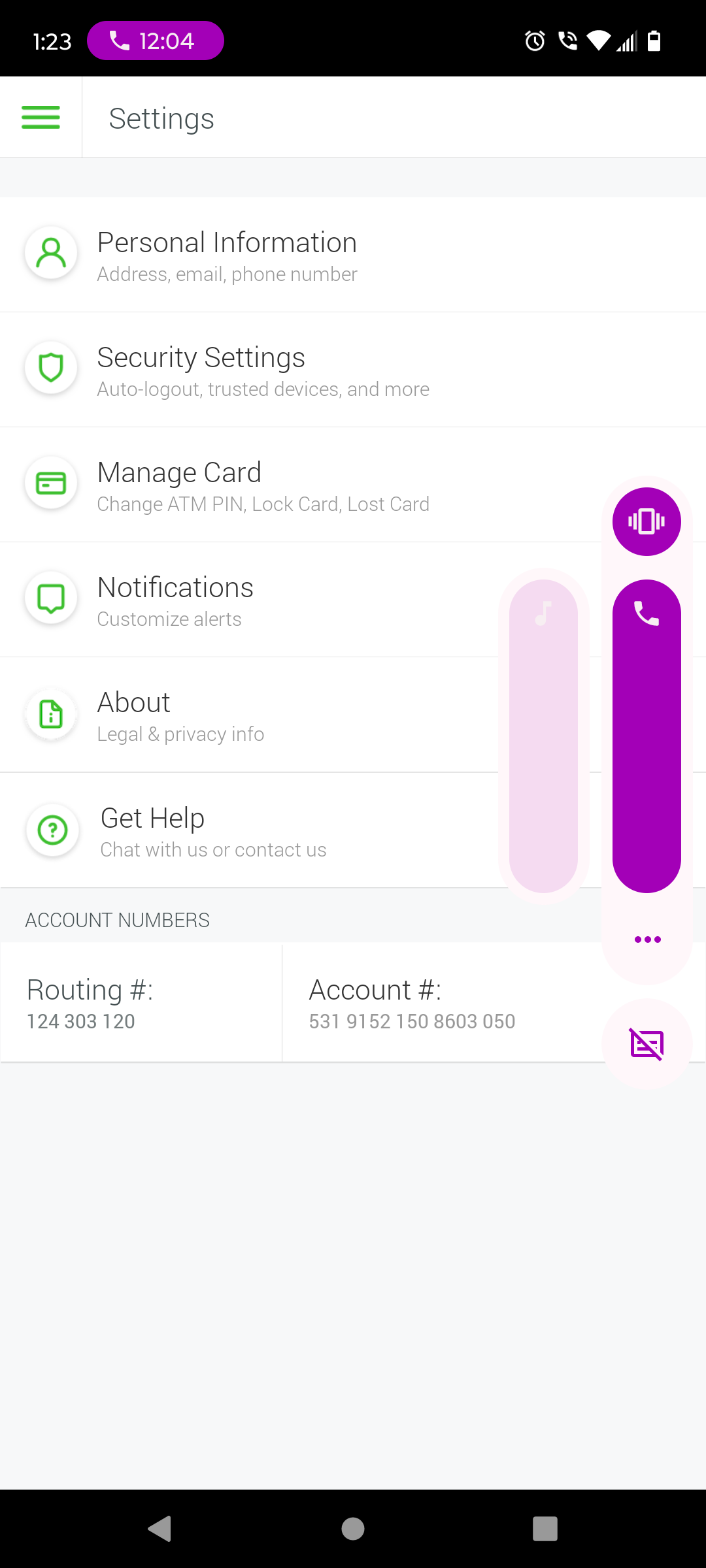Adjust the call volume slider
Image resolution: width=706 pixels, height=1568 pixels.
647,736
